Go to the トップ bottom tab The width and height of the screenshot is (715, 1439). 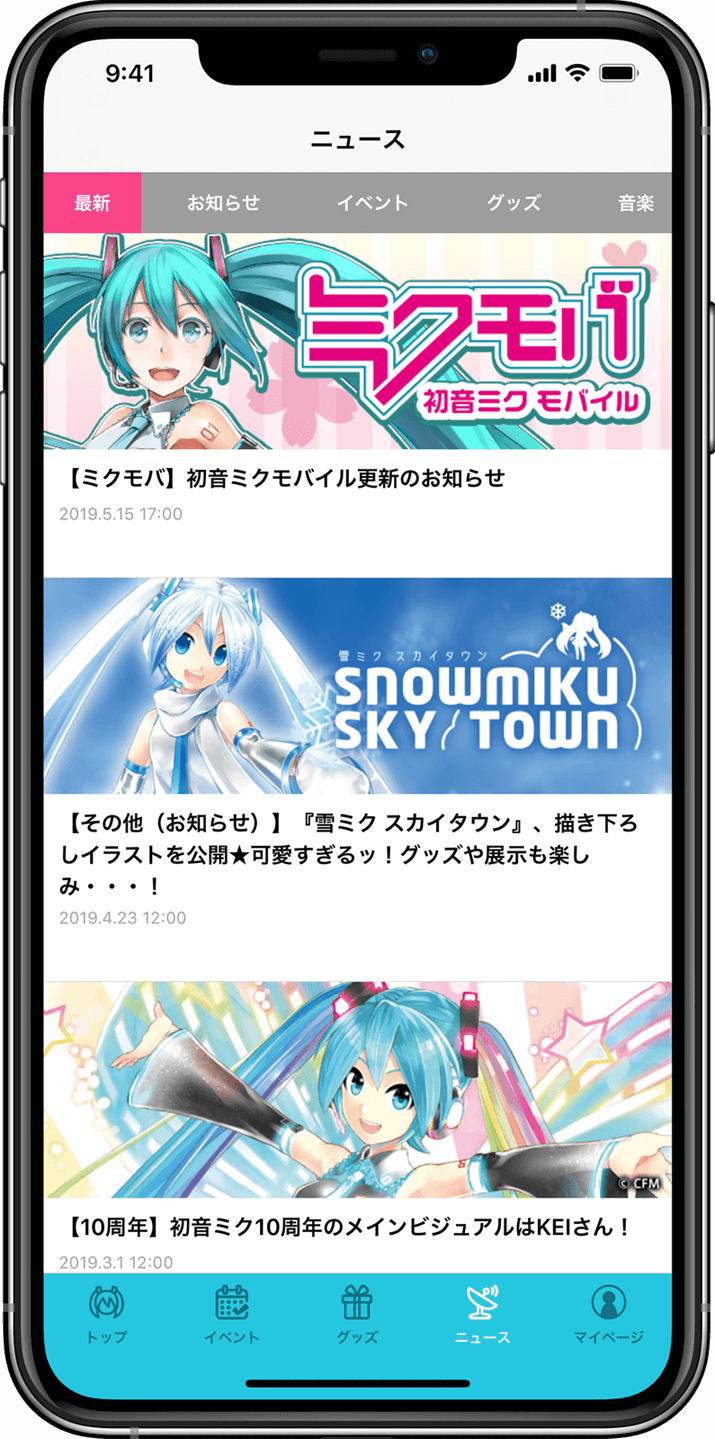[106, 1314]
